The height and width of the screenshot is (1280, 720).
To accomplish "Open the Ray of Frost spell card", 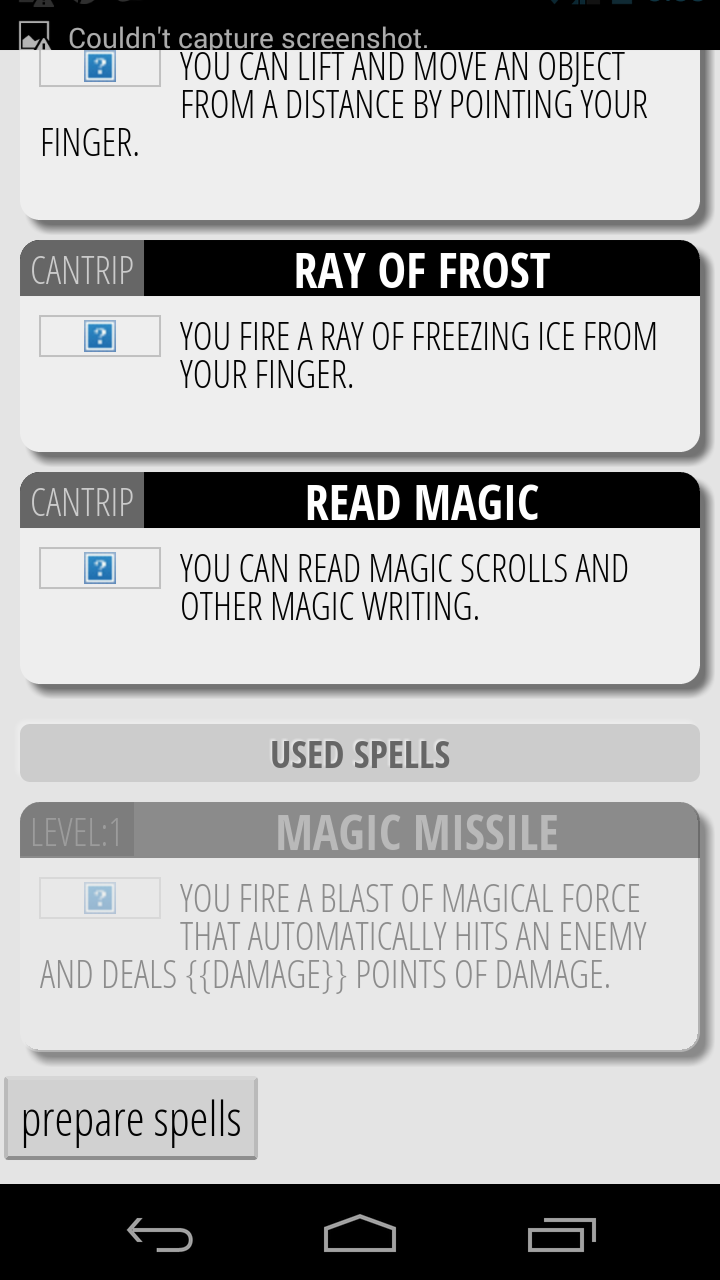I will click(360, 346).
